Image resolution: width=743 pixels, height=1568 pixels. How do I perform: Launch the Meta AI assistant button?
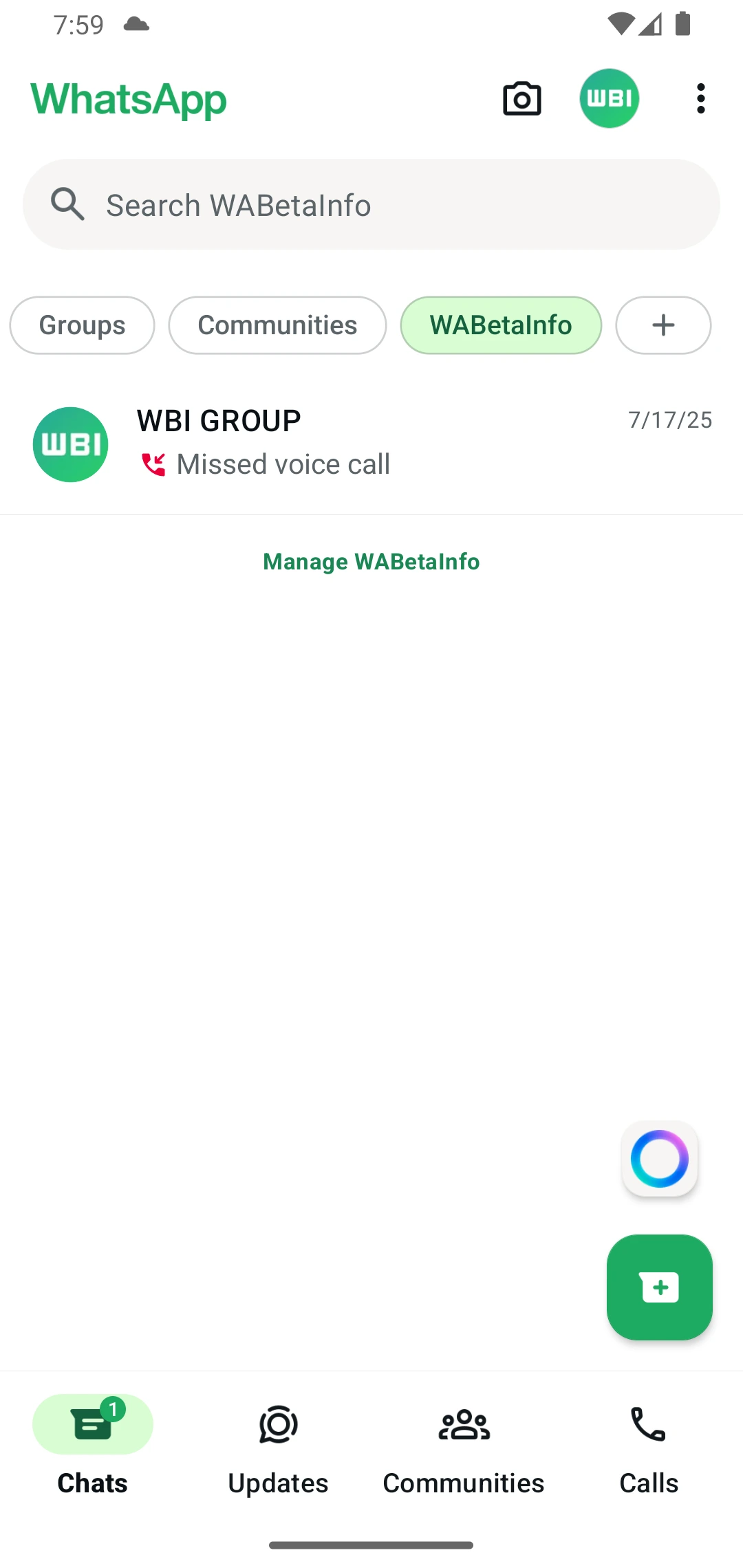pos(659,1159)
